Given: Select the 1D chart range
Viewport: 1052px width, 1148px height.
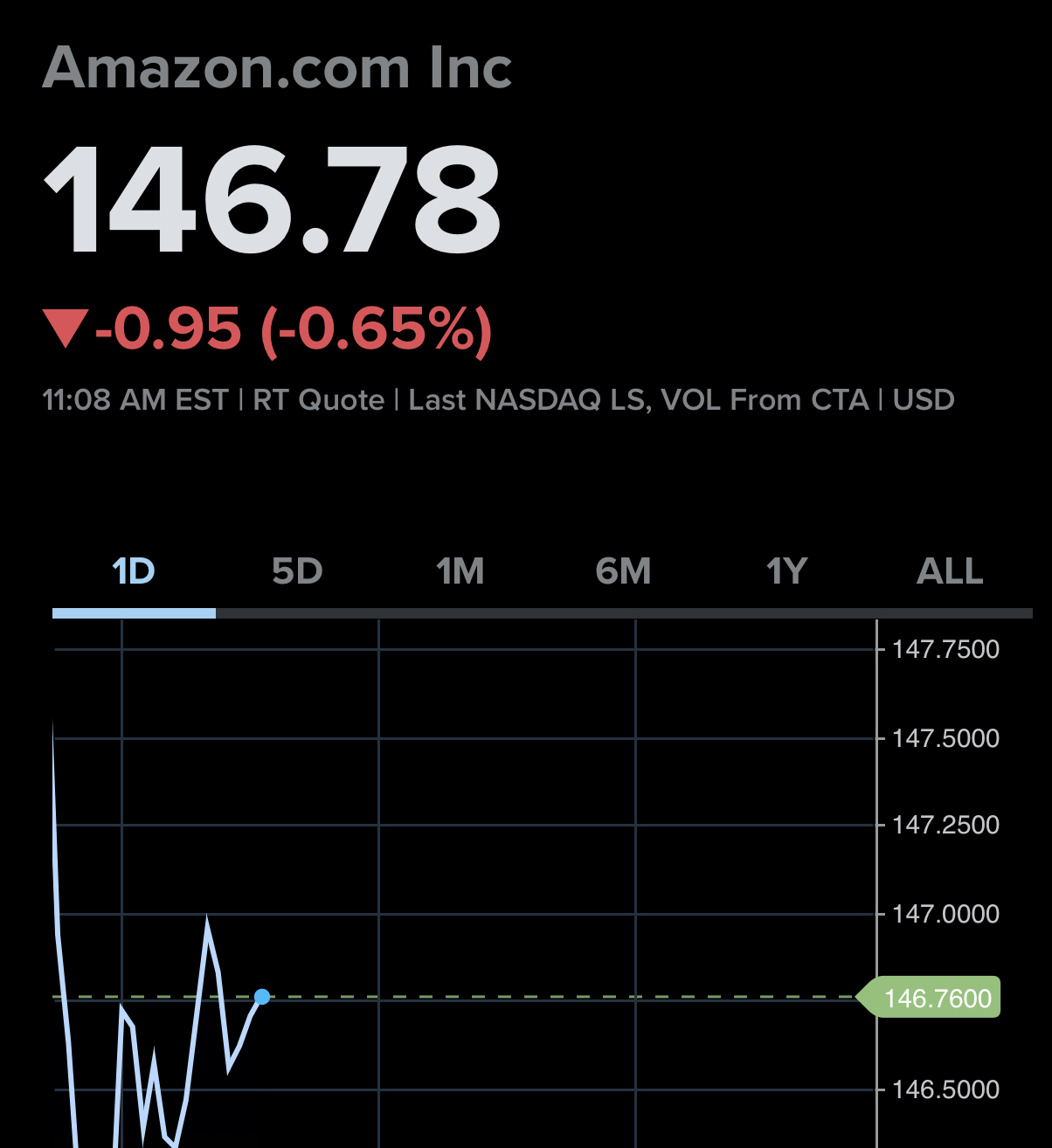Looking at the screenshot, I should click(134, 571).
